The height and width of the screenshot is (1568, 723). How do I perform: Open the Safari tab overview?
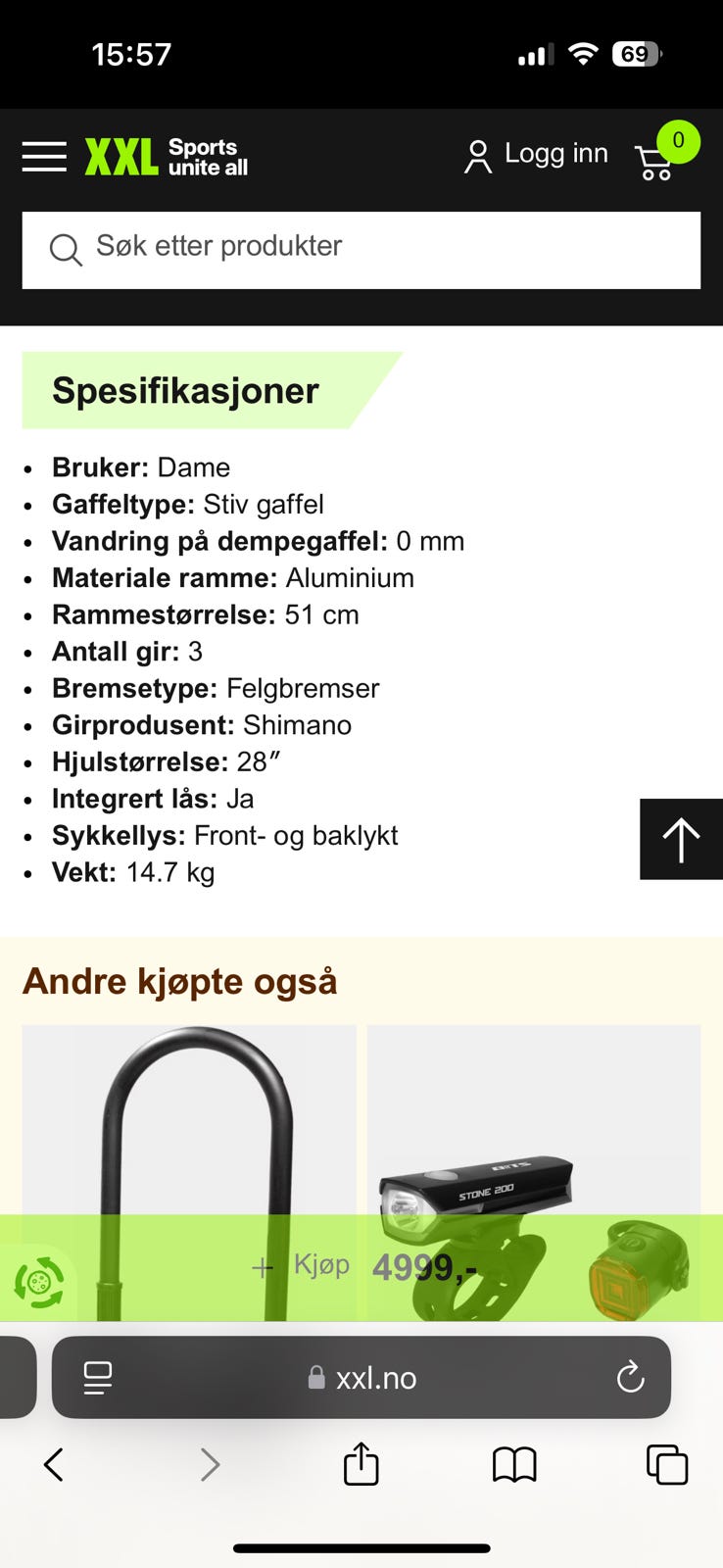(x=667, y=1464)
